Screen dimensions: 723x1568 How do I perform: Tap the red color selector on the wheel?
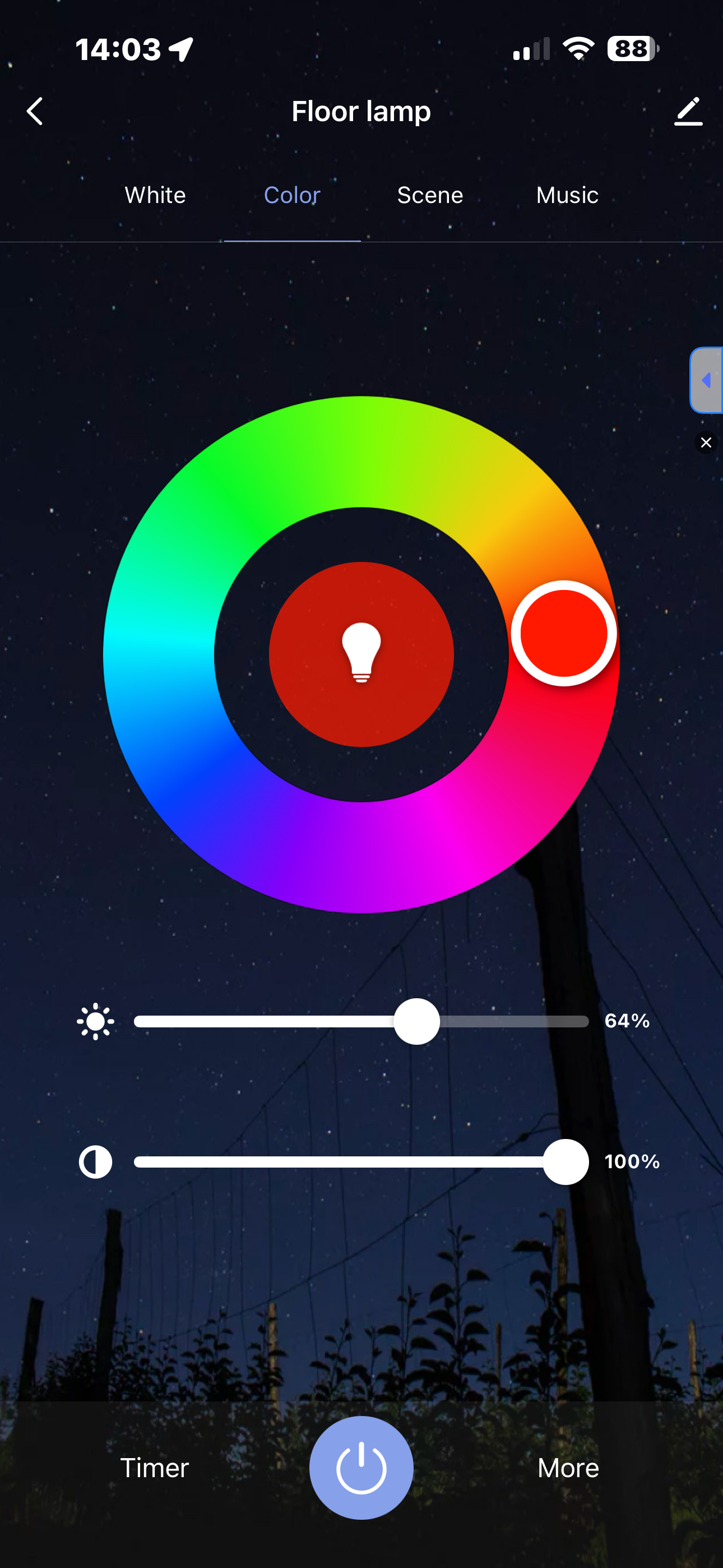point(564,633)
